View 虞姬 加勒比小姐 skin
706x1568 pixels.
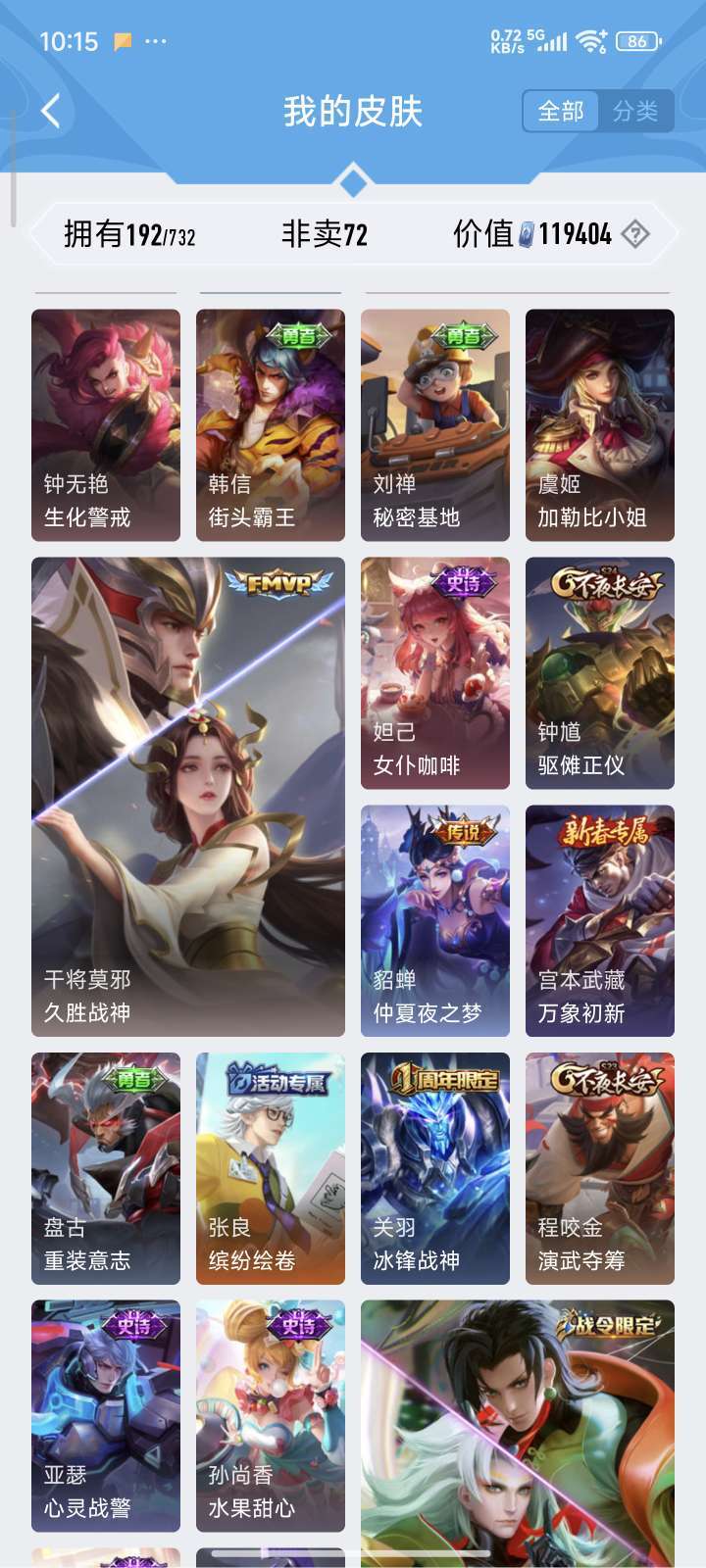pos(600,425)
